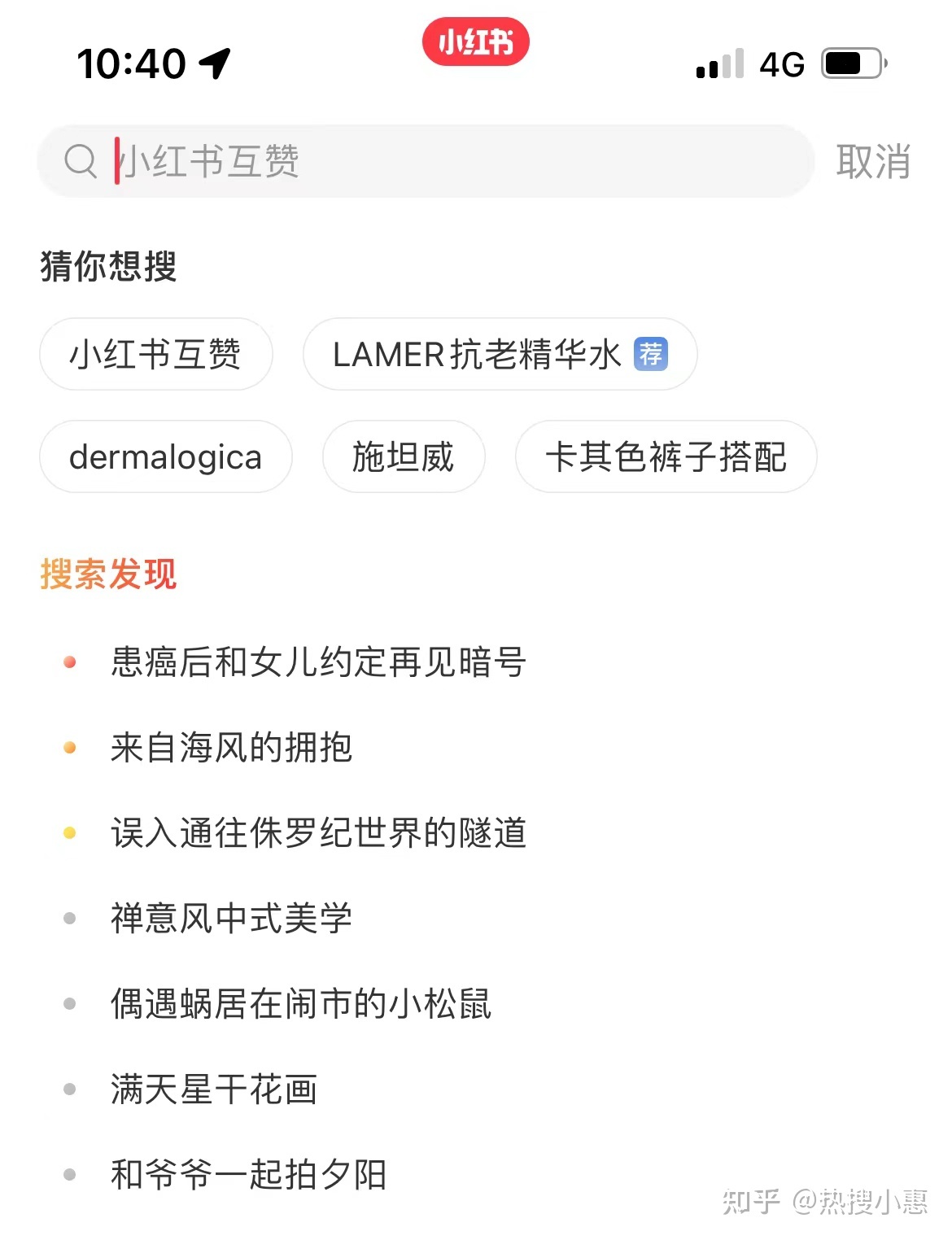The height and width of the screenshot is (1240, 952).
Task: Open the 施坦威 suggestion chip
Action: (404, 457)
